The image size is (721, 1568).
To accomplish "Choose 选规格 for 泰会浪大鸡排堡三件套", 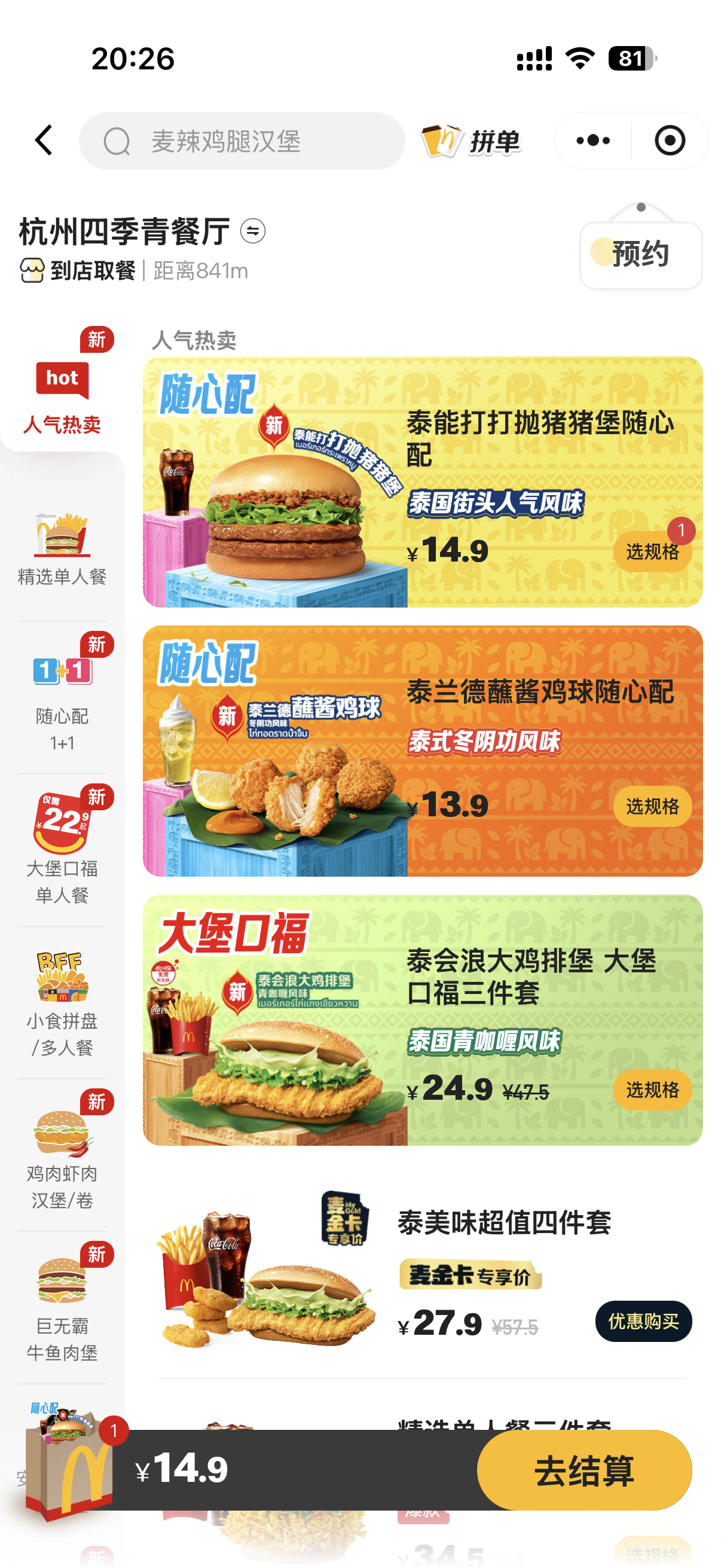I will pos(652,1090).
